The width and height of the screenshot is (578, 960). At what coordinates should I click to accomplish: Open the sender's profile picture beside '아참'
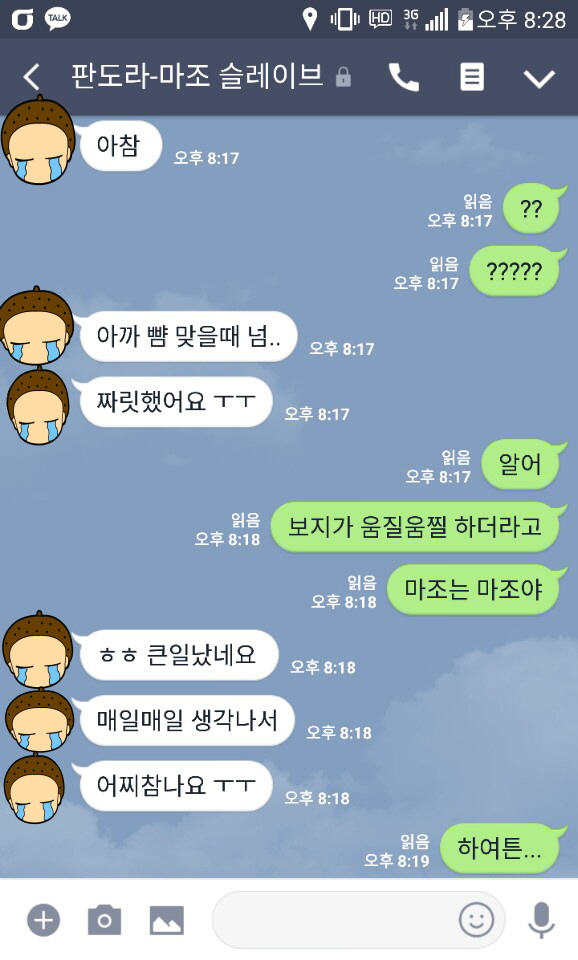(x=38, y=141)
